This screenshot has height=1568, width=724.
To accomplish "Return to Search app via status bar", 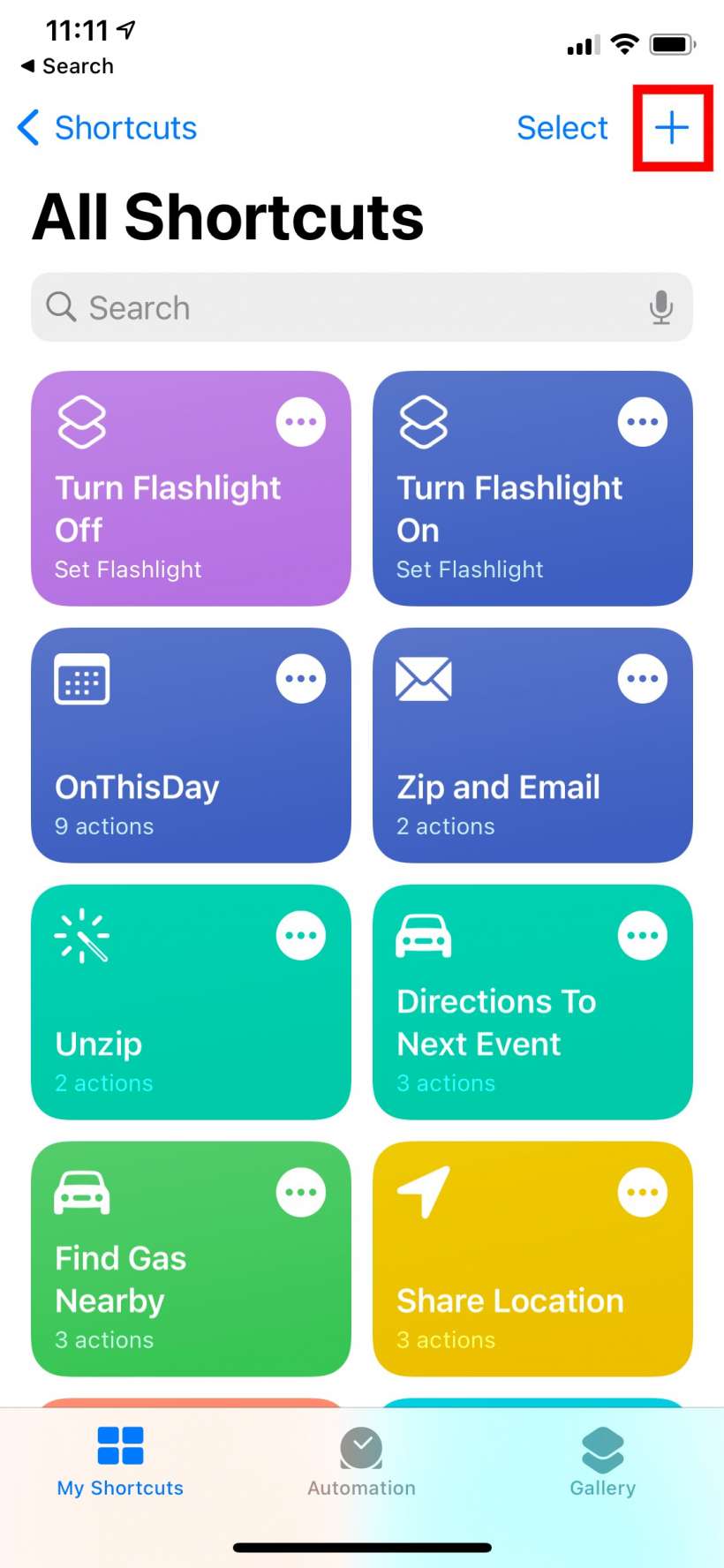I will (67, 66).
